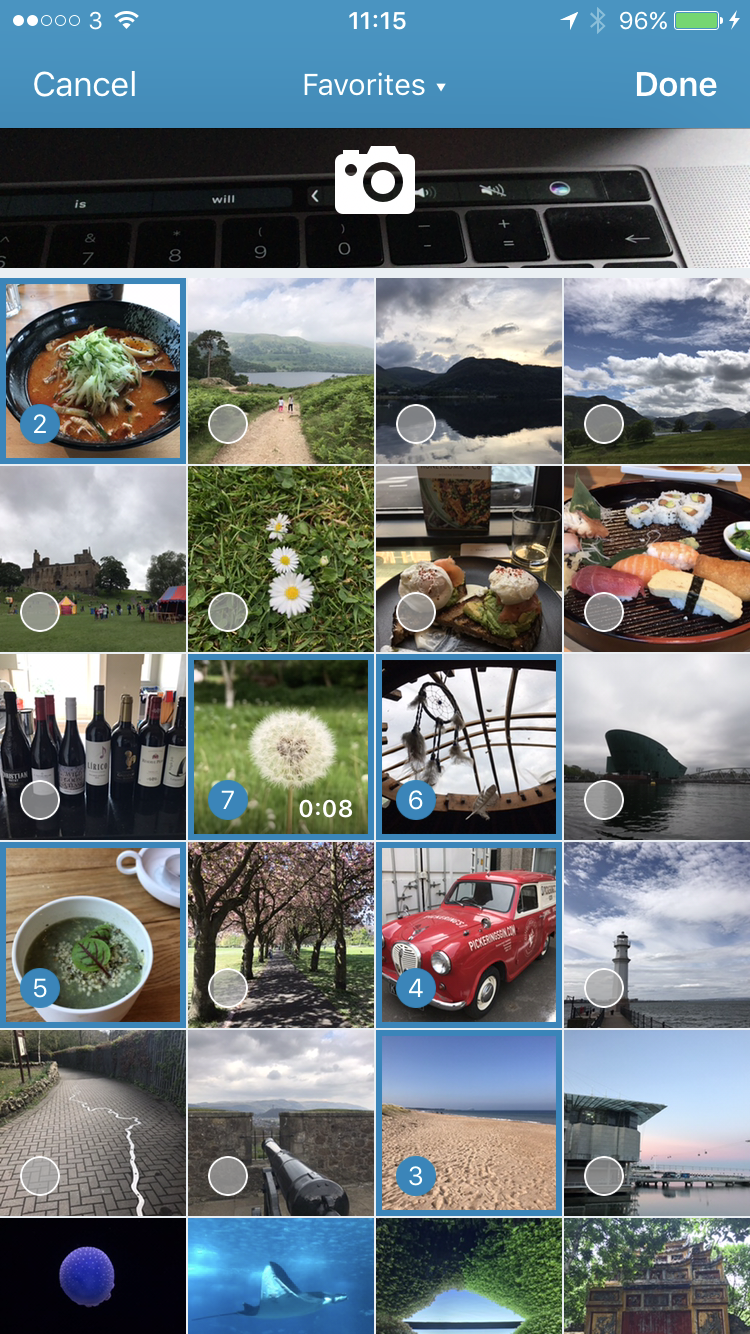Select the daisies in grass photo

click(281, 559)
